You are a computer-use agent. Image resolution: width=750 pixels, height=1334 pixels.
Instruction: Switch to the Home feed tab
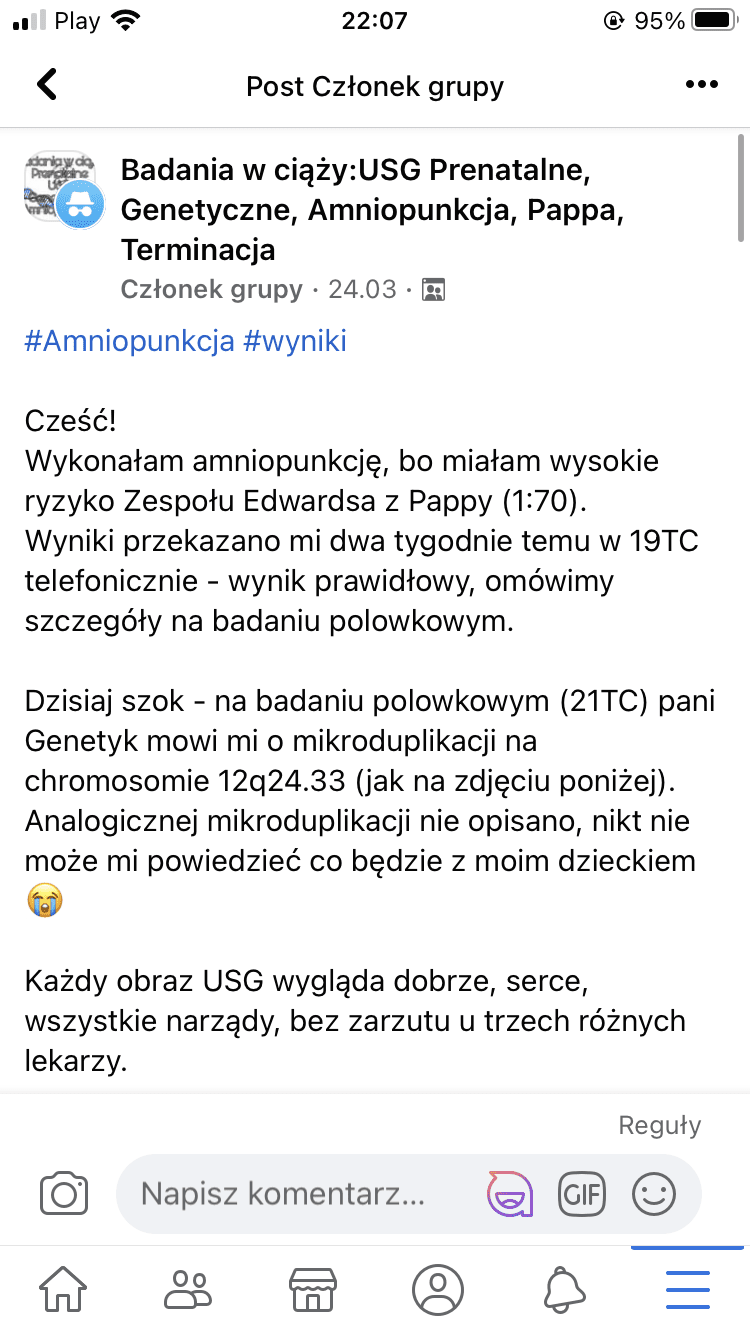pyautogui.click(x=62, y=1290)
